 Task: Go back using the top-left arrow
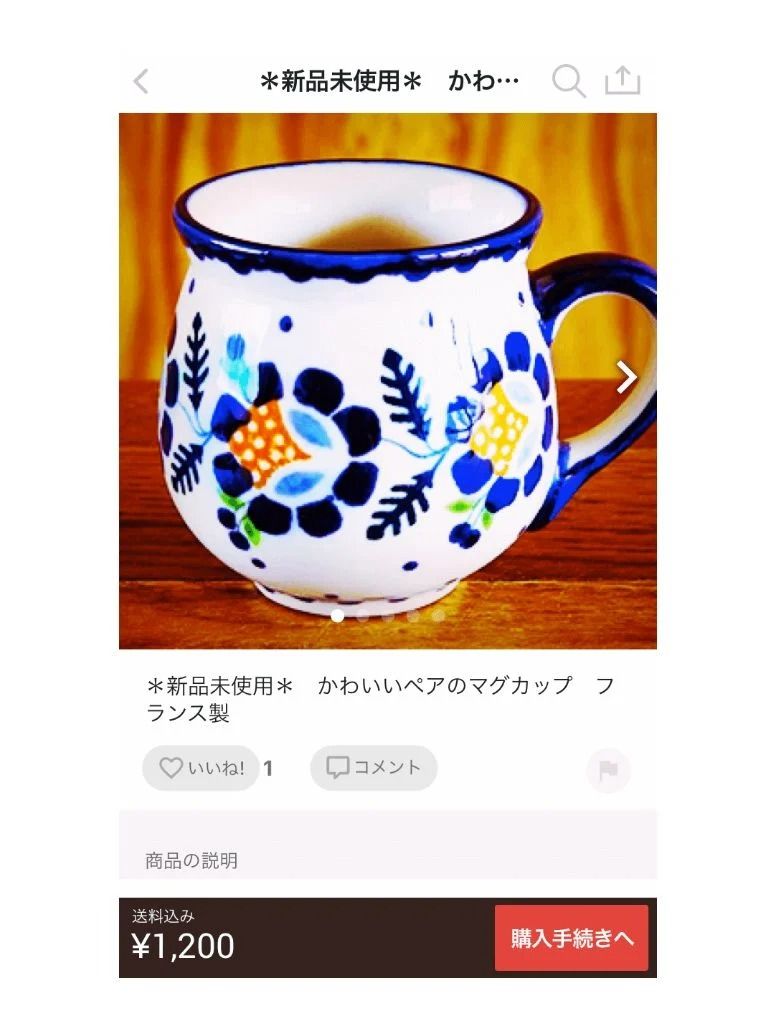[x=141, y=81]
